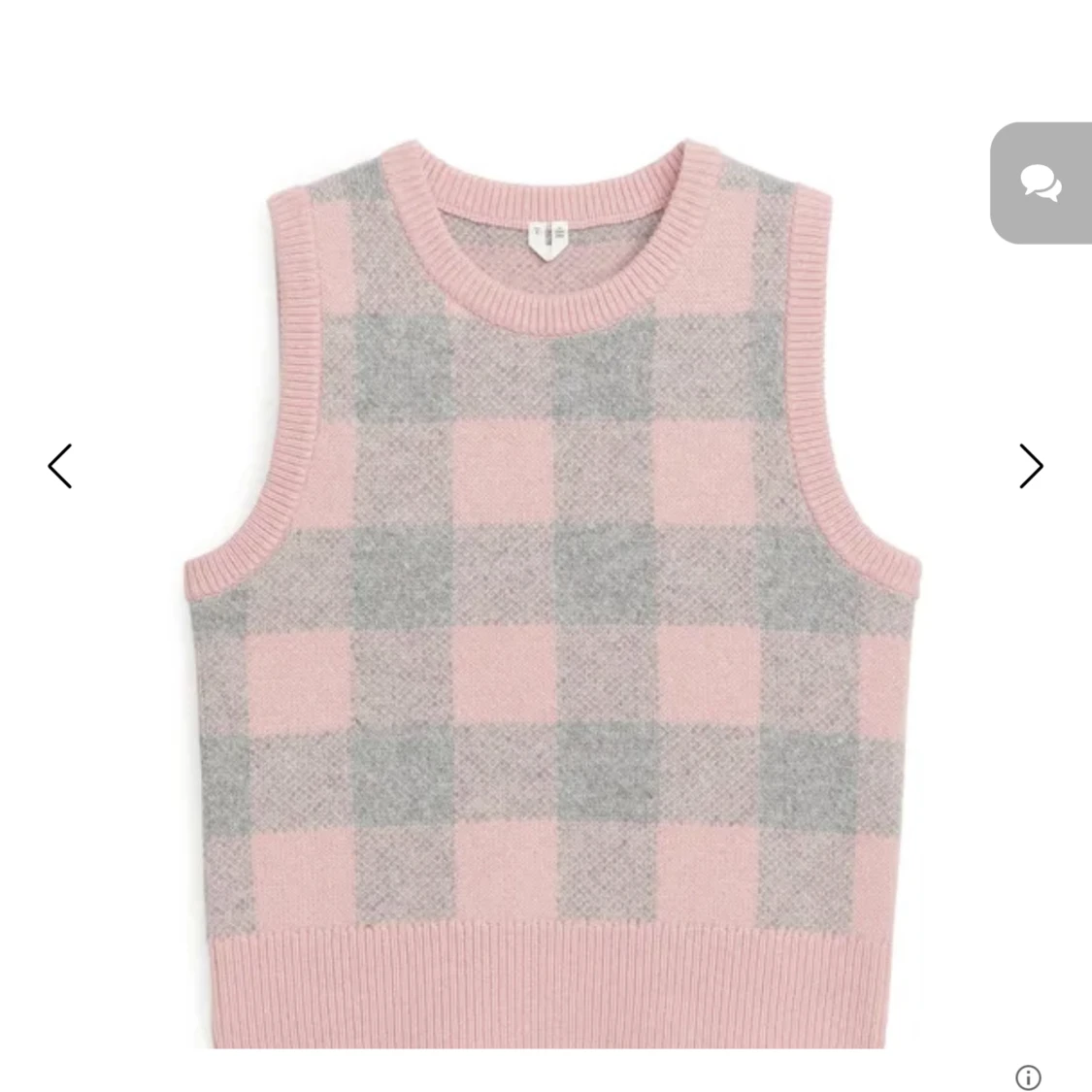Show the previous product image

click(60, 466)
